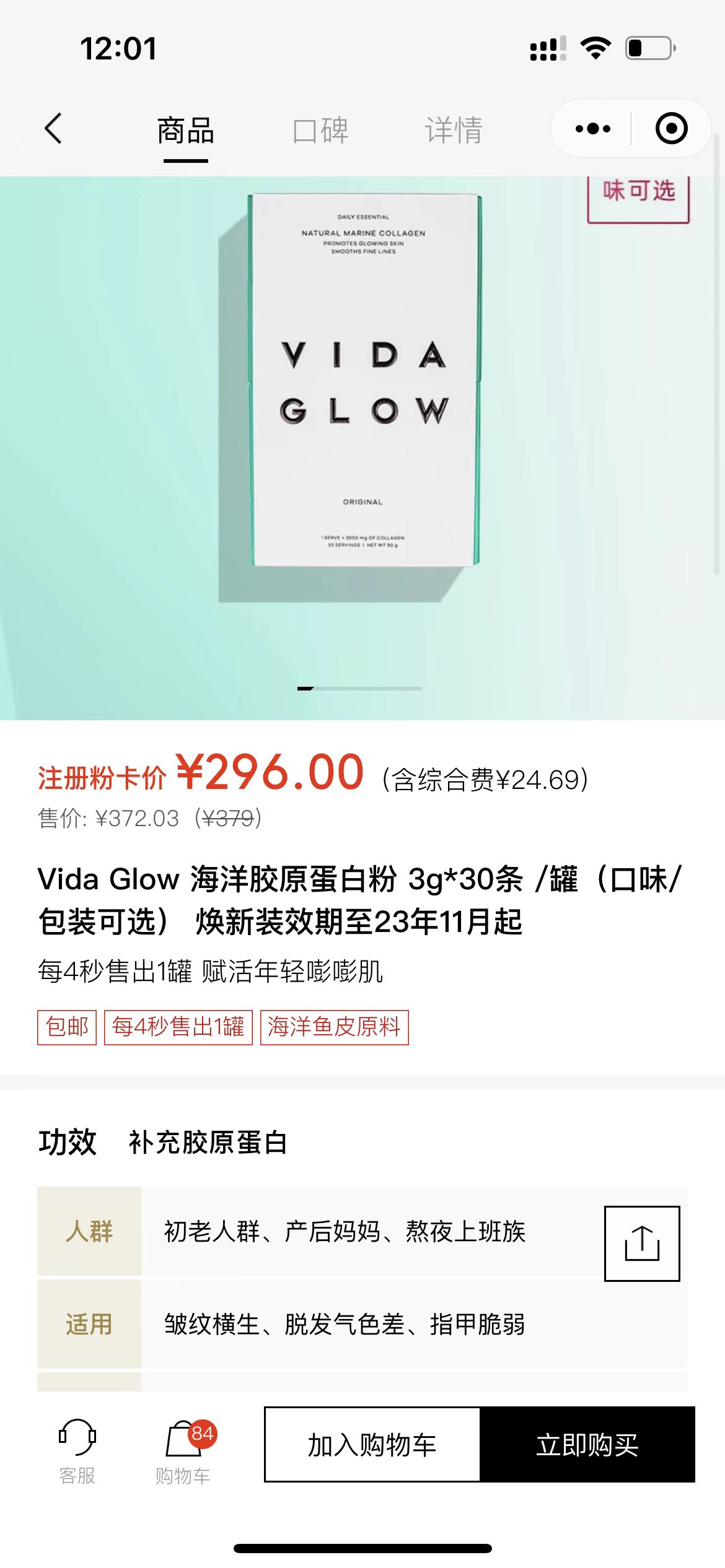Go back using the top-left arrow

tap(54, 129)
